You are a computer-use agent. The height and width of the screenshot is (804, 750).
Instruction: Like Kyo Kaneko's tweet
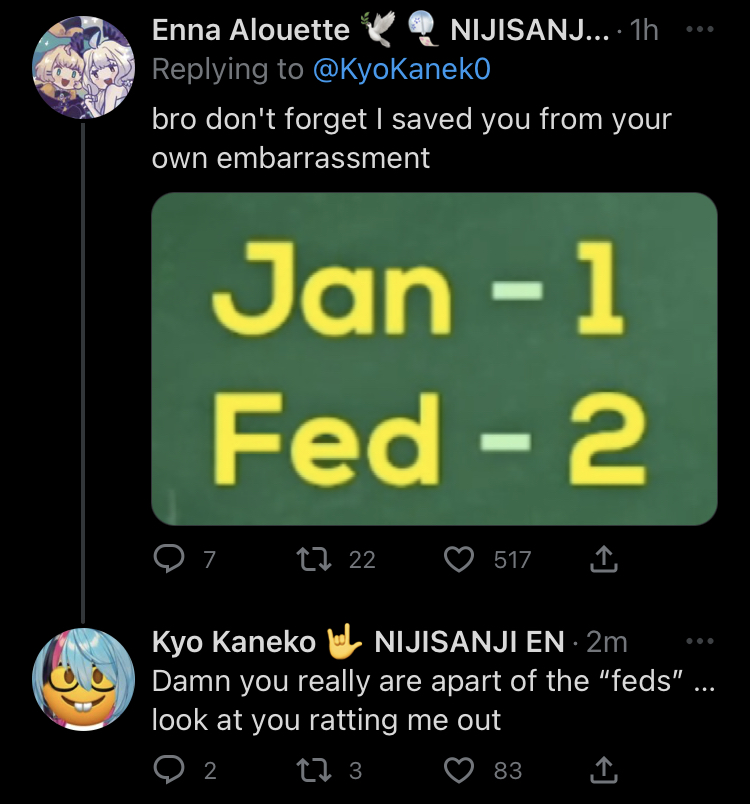pyautogui.click(x=458, y=770)
